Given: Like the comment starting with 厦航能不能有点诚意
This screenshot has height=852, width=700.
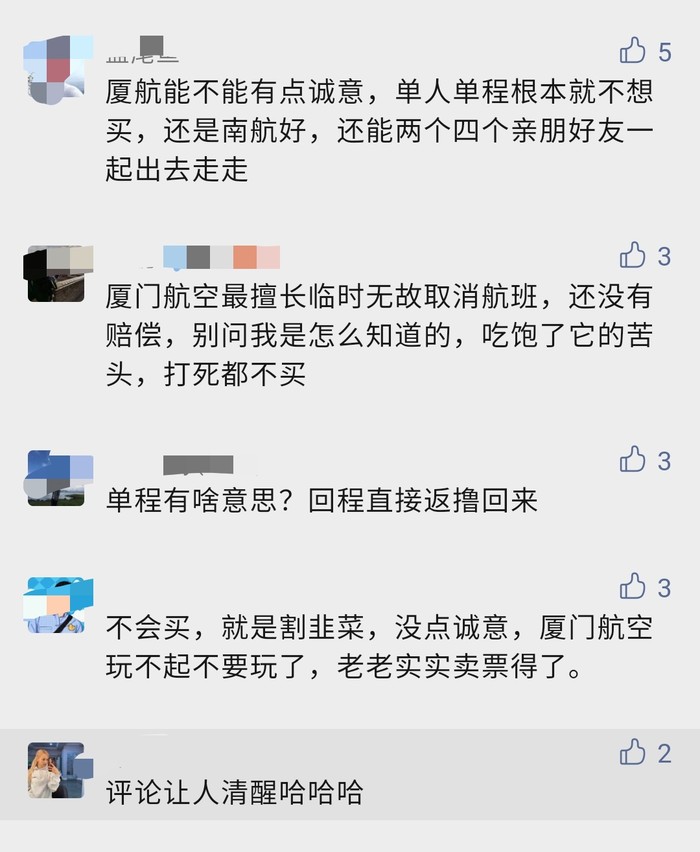Looking at the screenshot, I should [633, 50].
